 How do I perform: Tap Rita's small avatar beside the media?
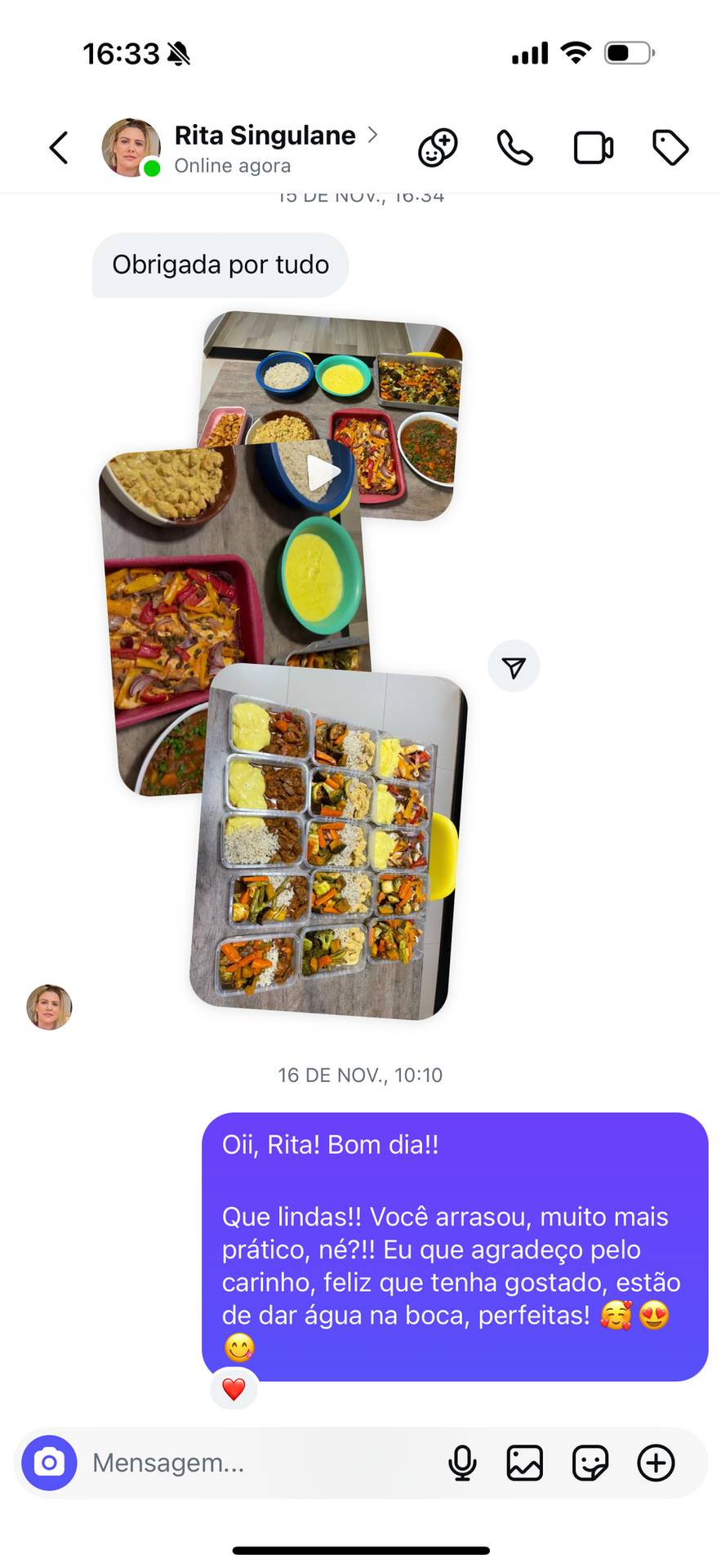pyautogui.click(x=49, y=1007)
